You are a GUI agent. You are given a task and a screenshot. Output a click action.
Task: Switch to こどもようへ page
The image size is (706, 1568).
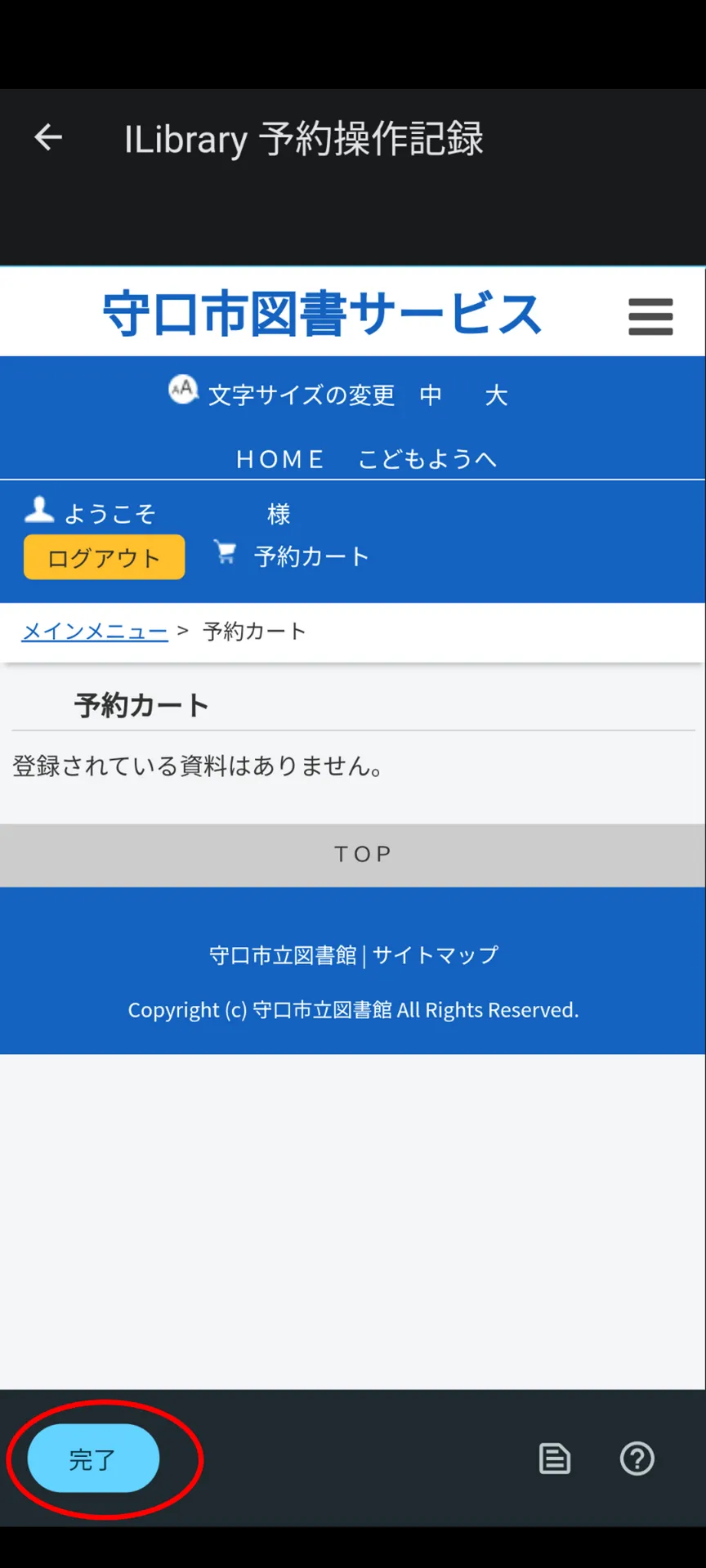tap(427, 459)
